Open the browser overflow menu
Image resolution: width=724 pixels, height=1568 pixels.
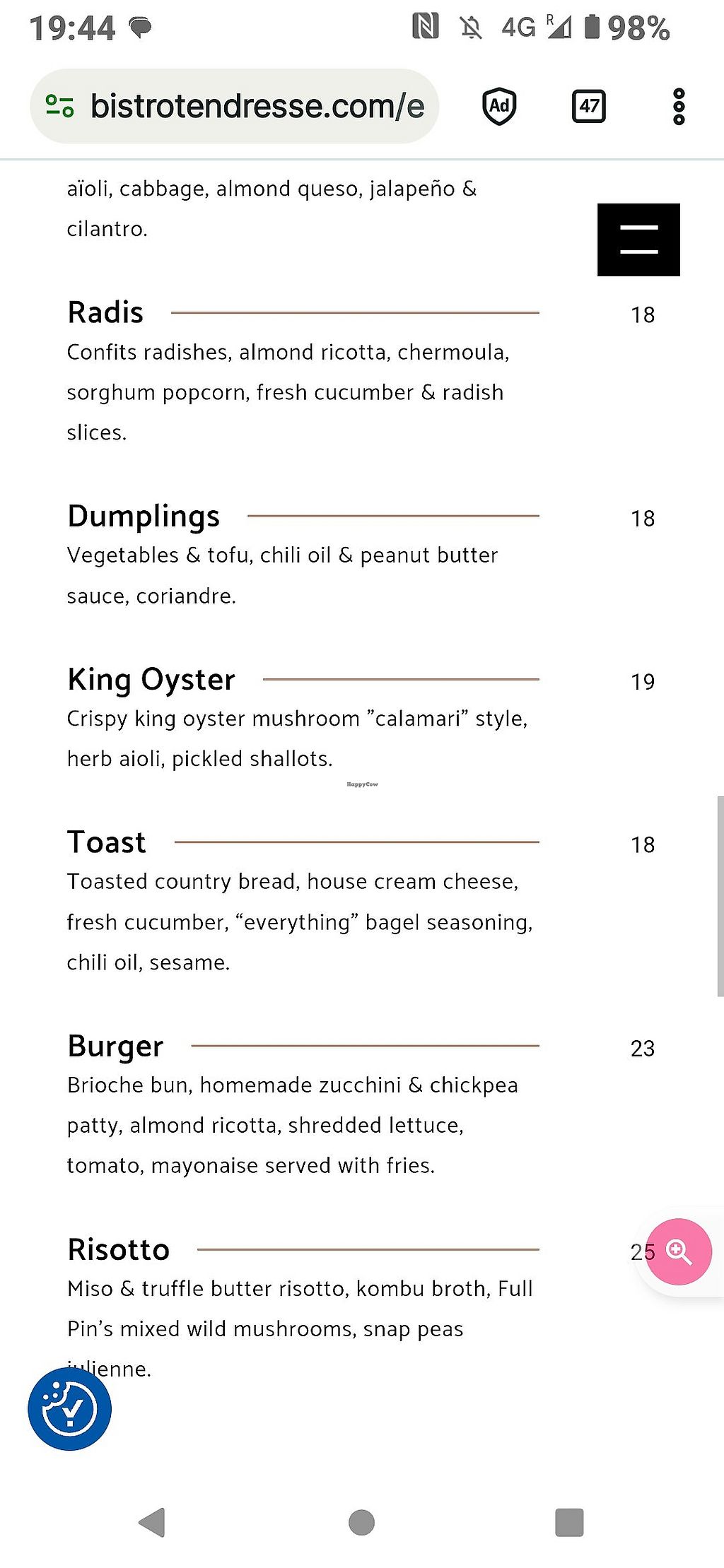[679, 106]
